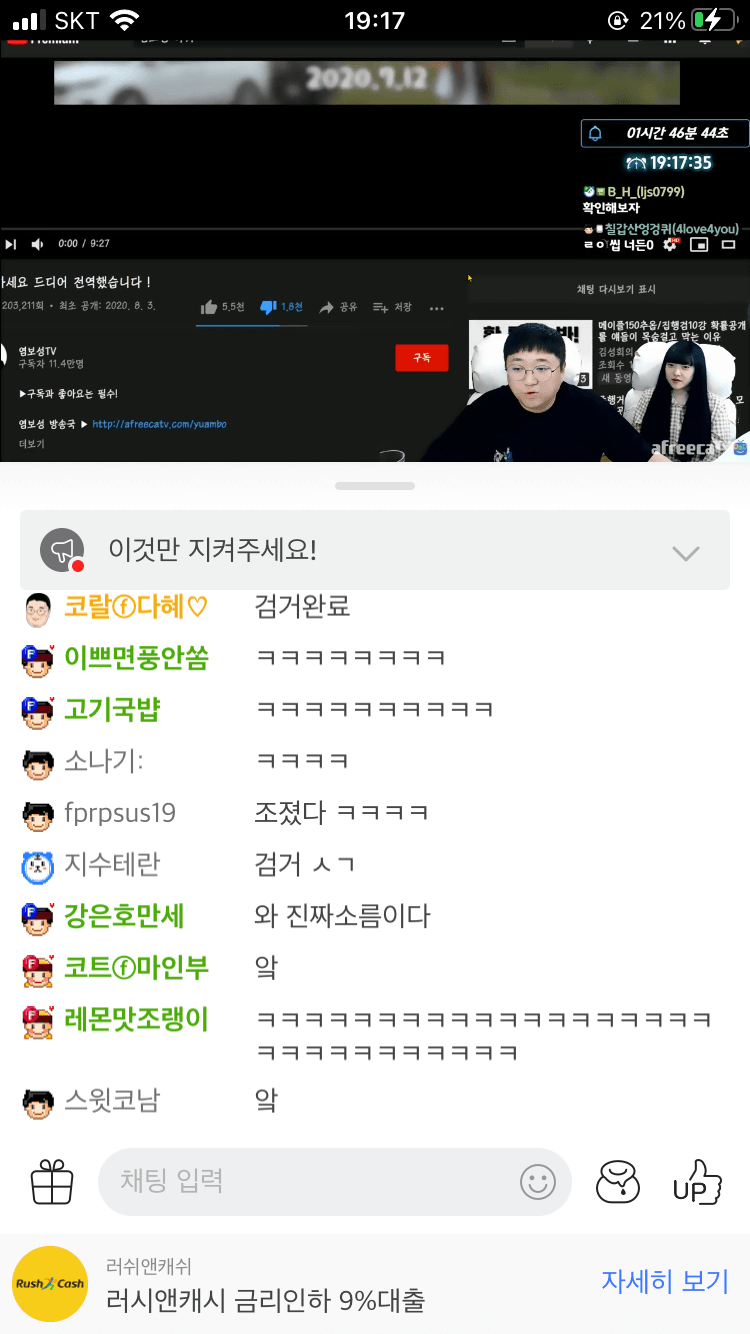Open the emoji picker
The width and height of the screenshot is (750, 1334).
click(538, 1182)
